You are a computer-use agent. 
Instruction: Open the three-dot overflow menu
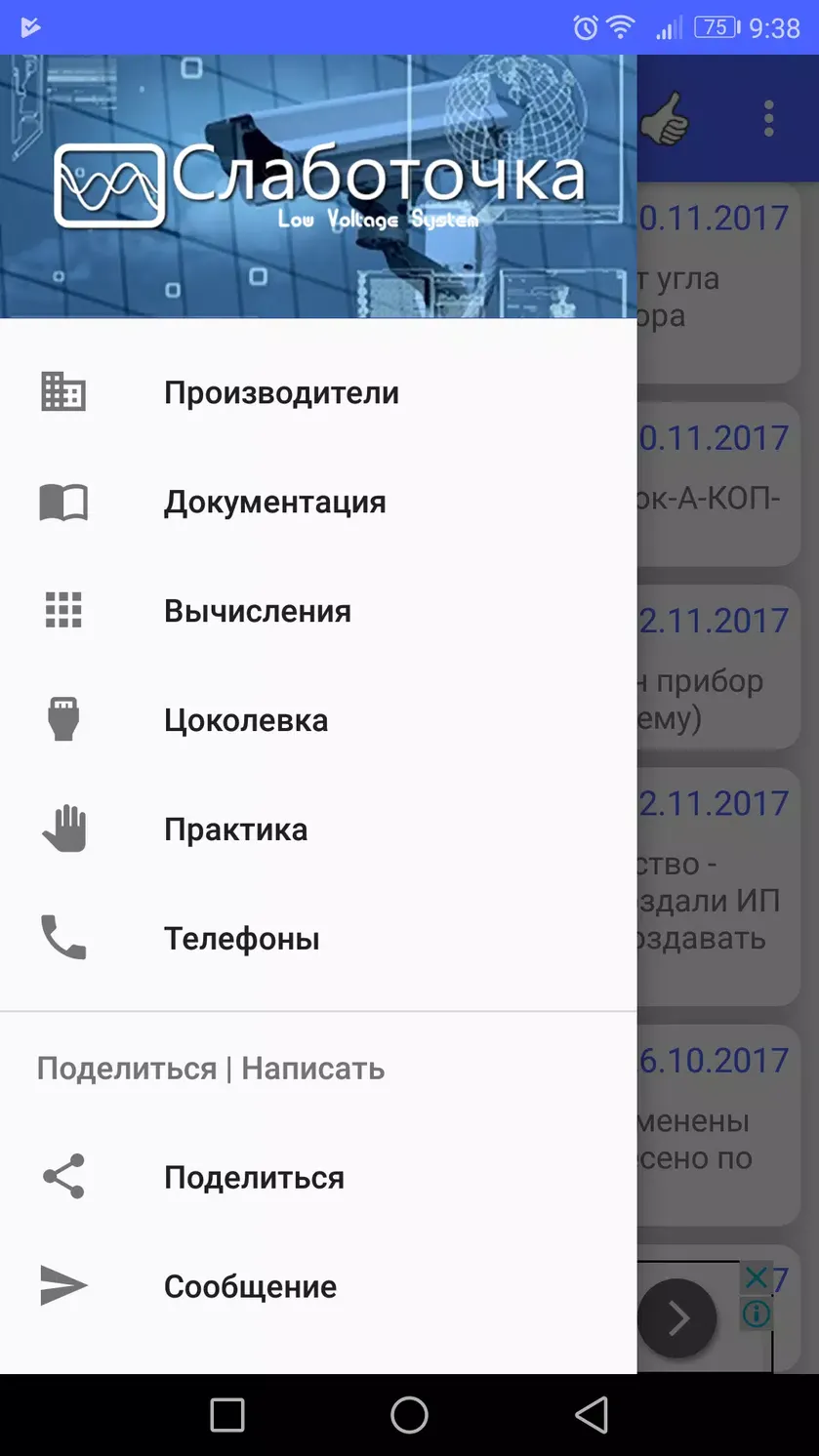click(769, 118)
